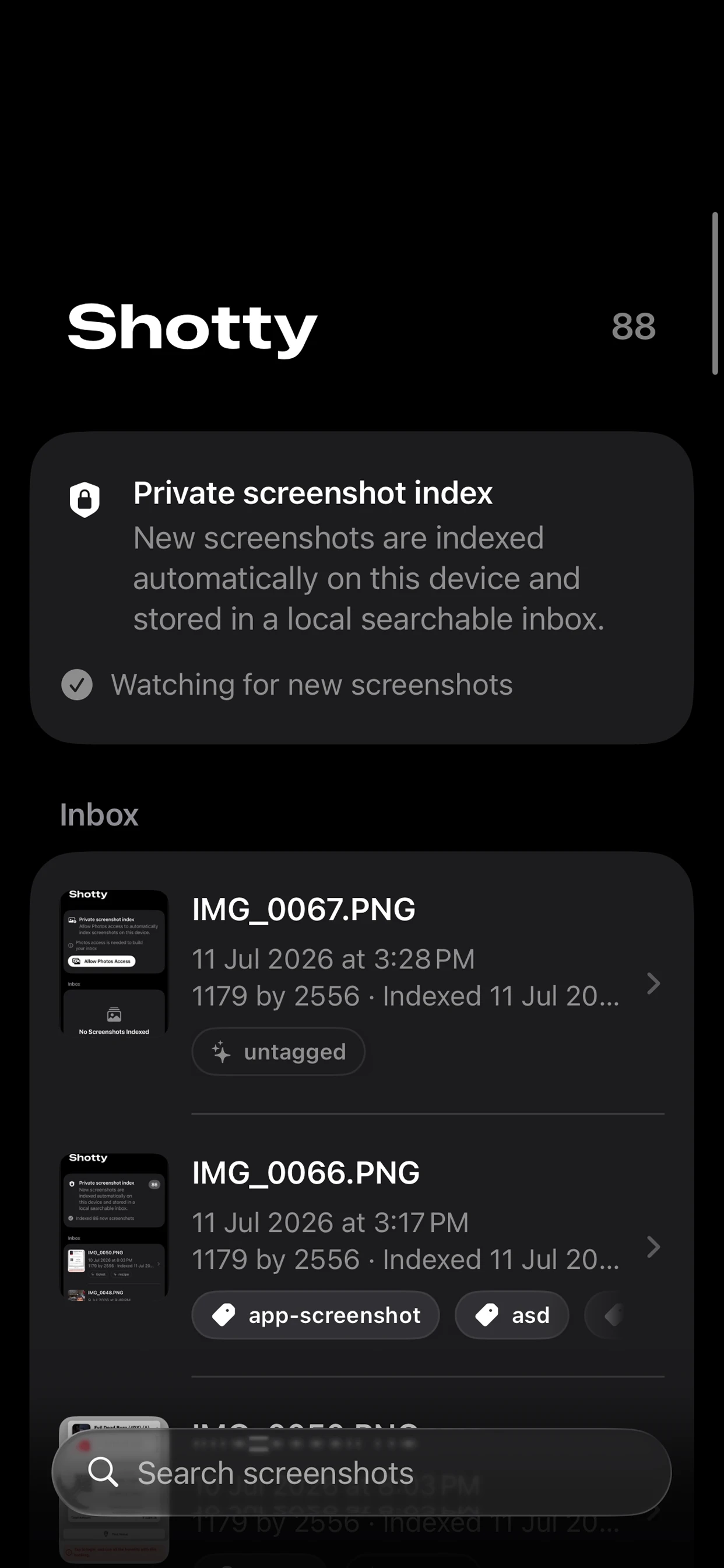Select the app-screenshot tag chip
724x1568 pixels.
pos(316,1315)
